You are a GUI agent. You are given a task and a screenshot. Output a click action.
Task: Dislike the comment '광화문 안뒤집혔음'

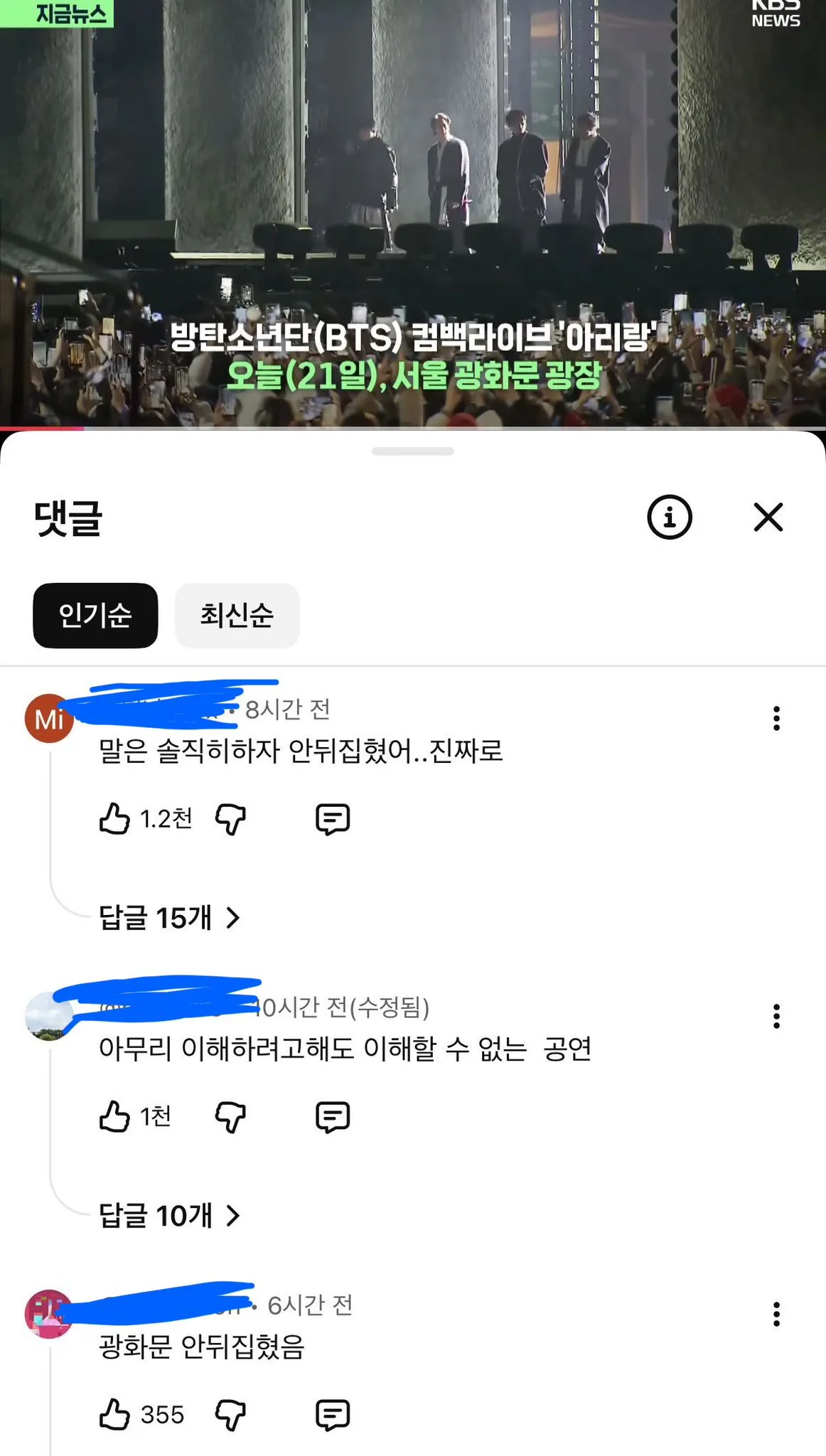point(230,1415)
